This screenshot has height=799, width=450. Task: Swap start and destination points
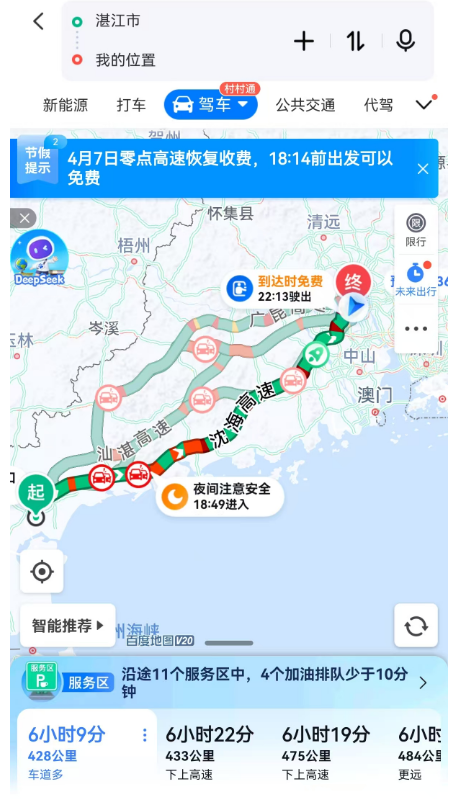(355, 41)
